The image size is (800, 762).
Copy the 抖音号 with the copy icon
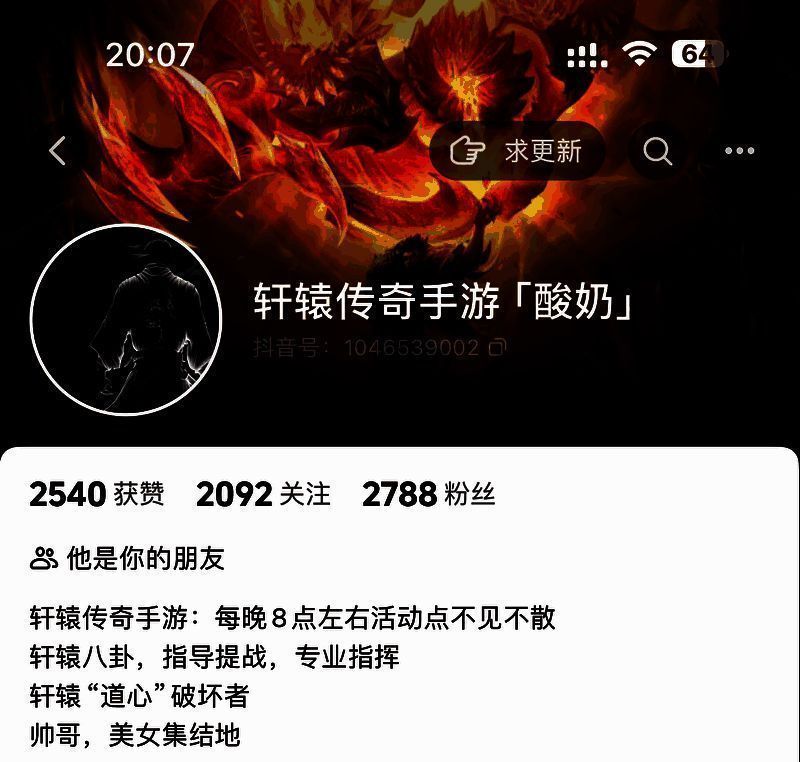(497, 348)
